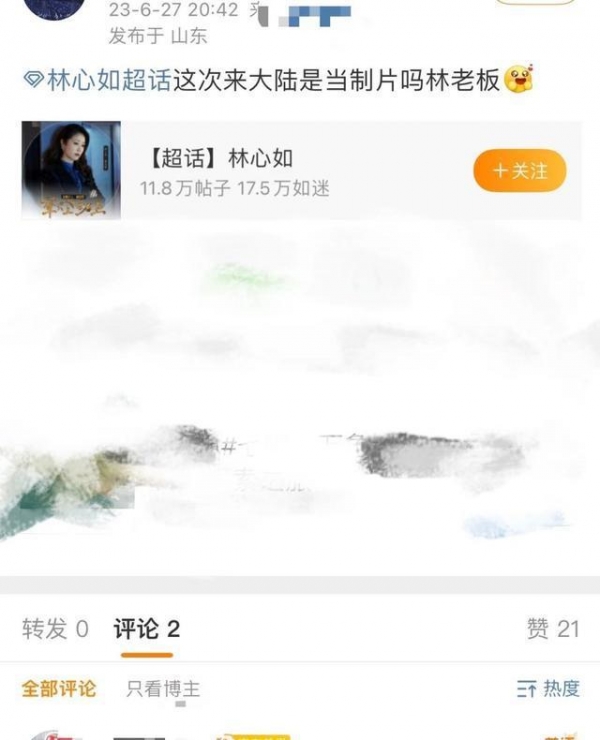Filter comments with 只看博主

click(163, 689)
